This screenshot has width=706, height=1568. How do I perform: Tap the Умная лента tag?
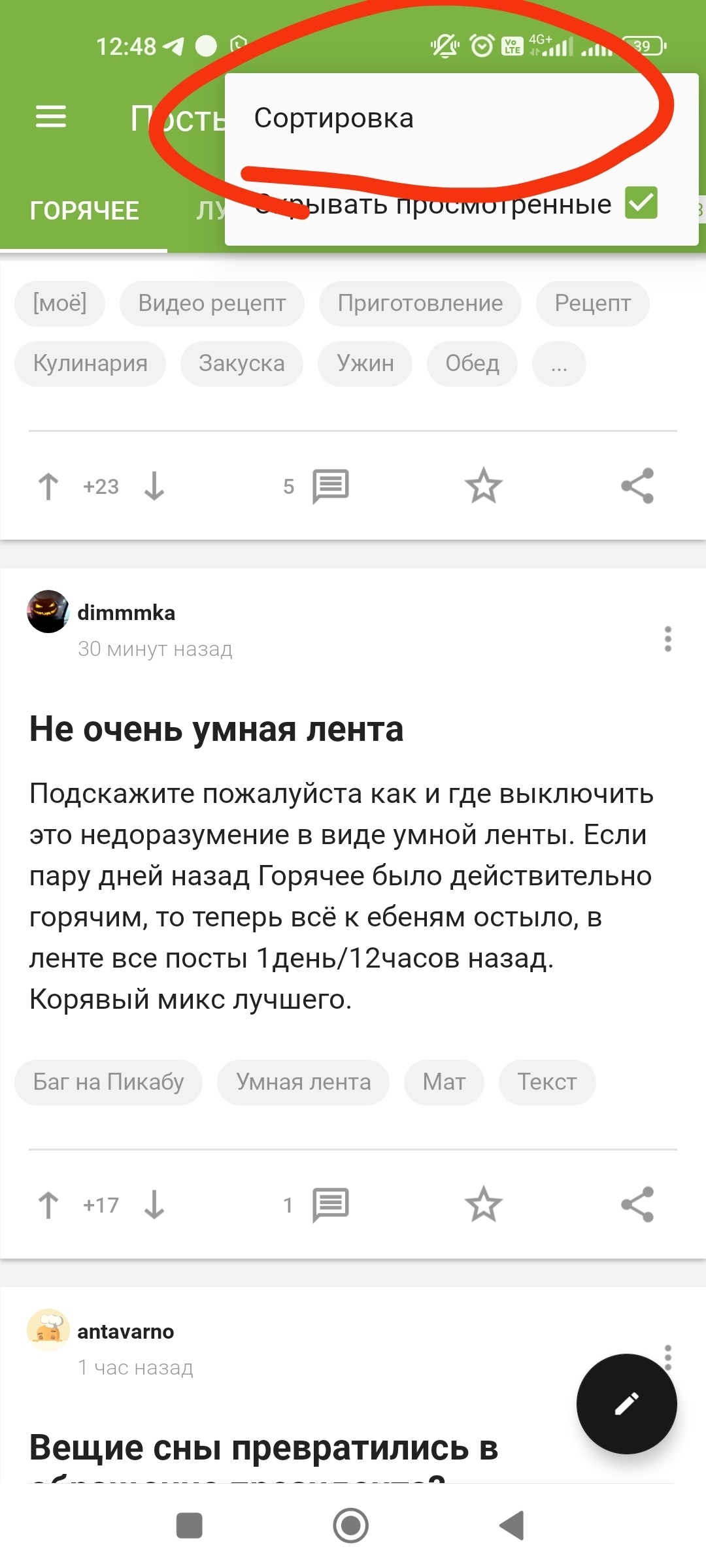tap(303, 1082)
